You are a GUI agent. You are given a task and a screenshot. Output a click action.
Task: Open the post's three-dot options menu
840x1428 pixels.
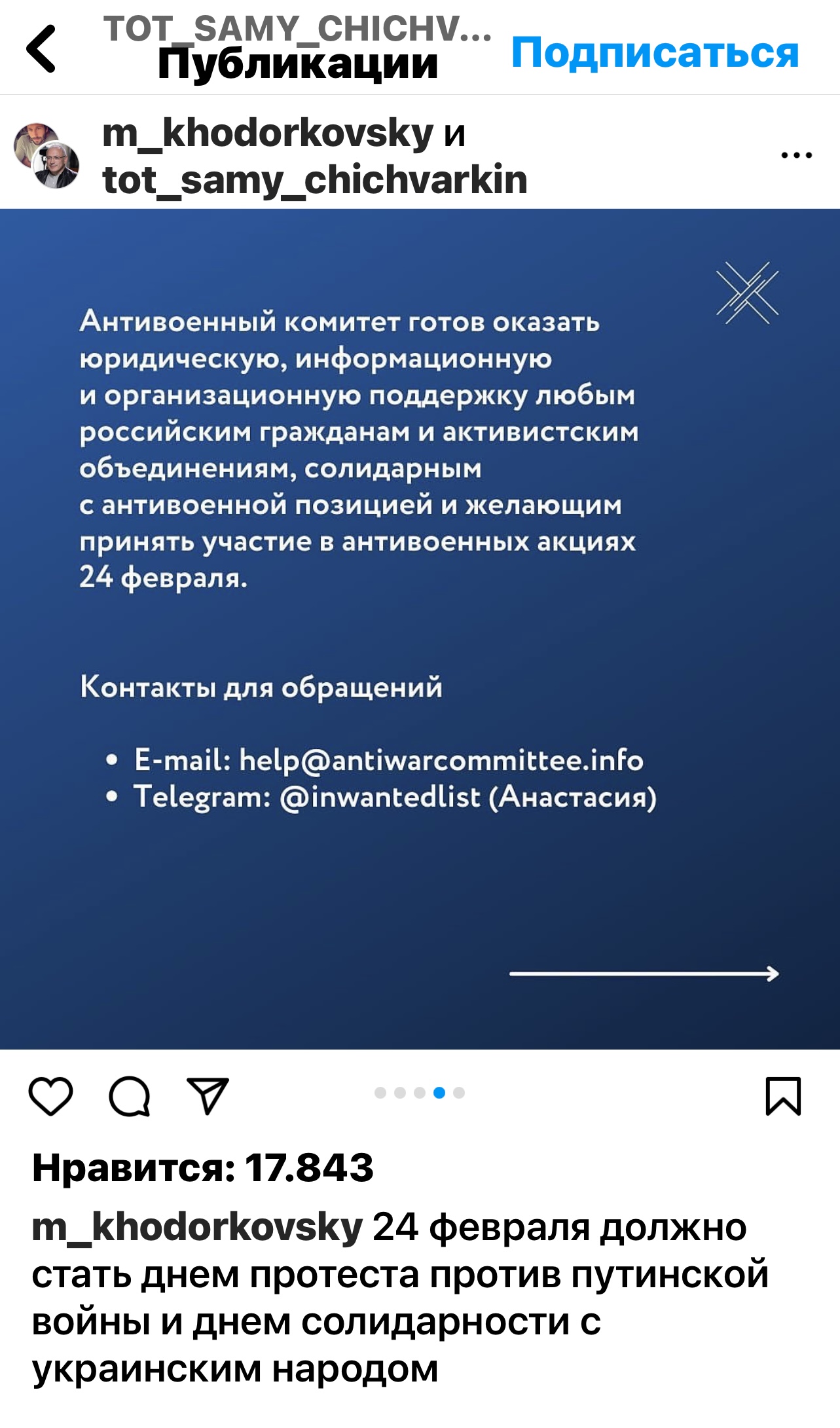(x=796, y=155)
